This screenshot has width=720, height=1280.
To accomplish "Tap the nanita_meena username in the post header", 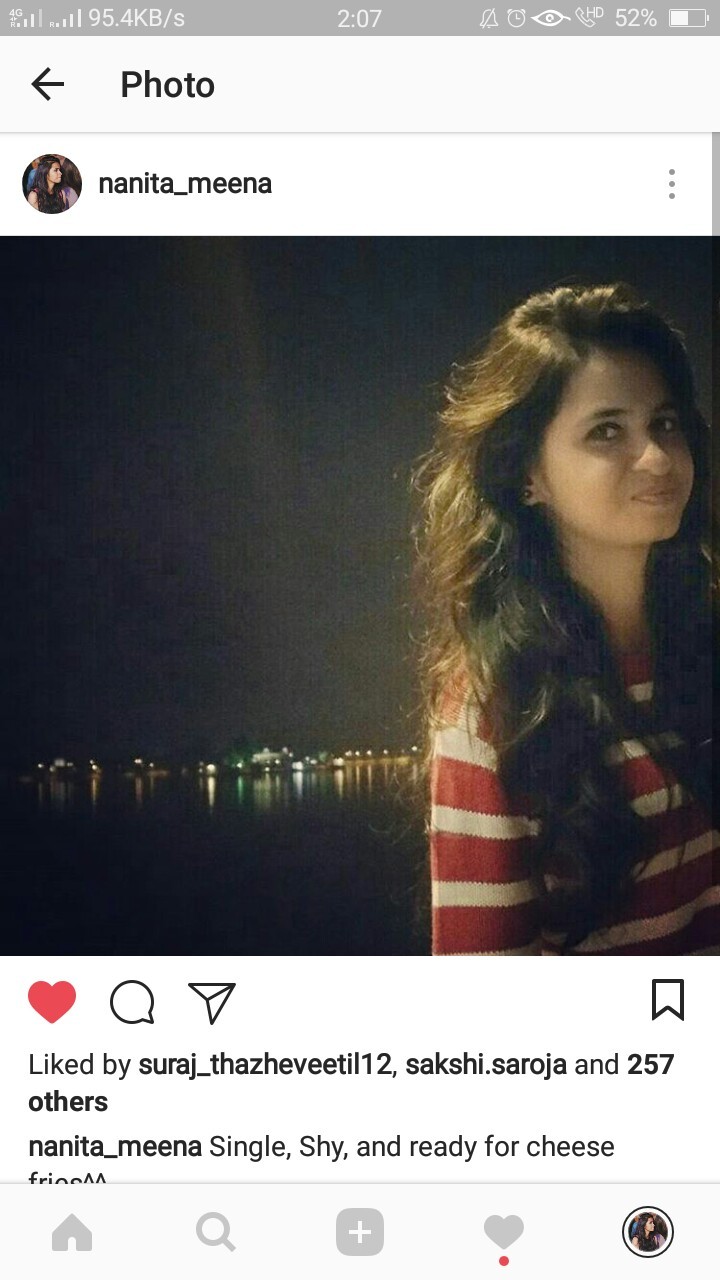I will [x=185, y=184].
